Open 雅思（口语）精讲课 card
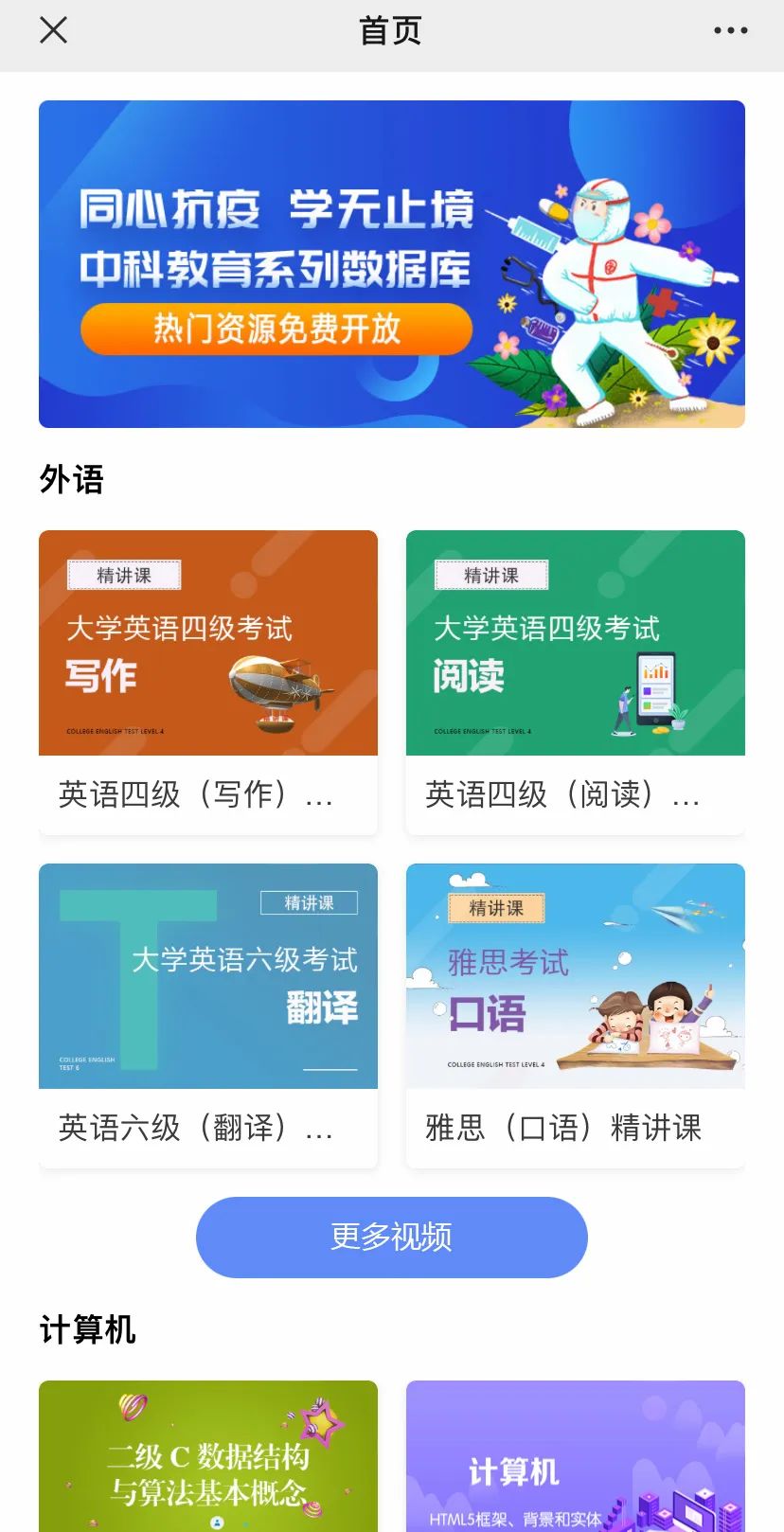Screen dimensions: 784x1532 tap(575, 1015)
